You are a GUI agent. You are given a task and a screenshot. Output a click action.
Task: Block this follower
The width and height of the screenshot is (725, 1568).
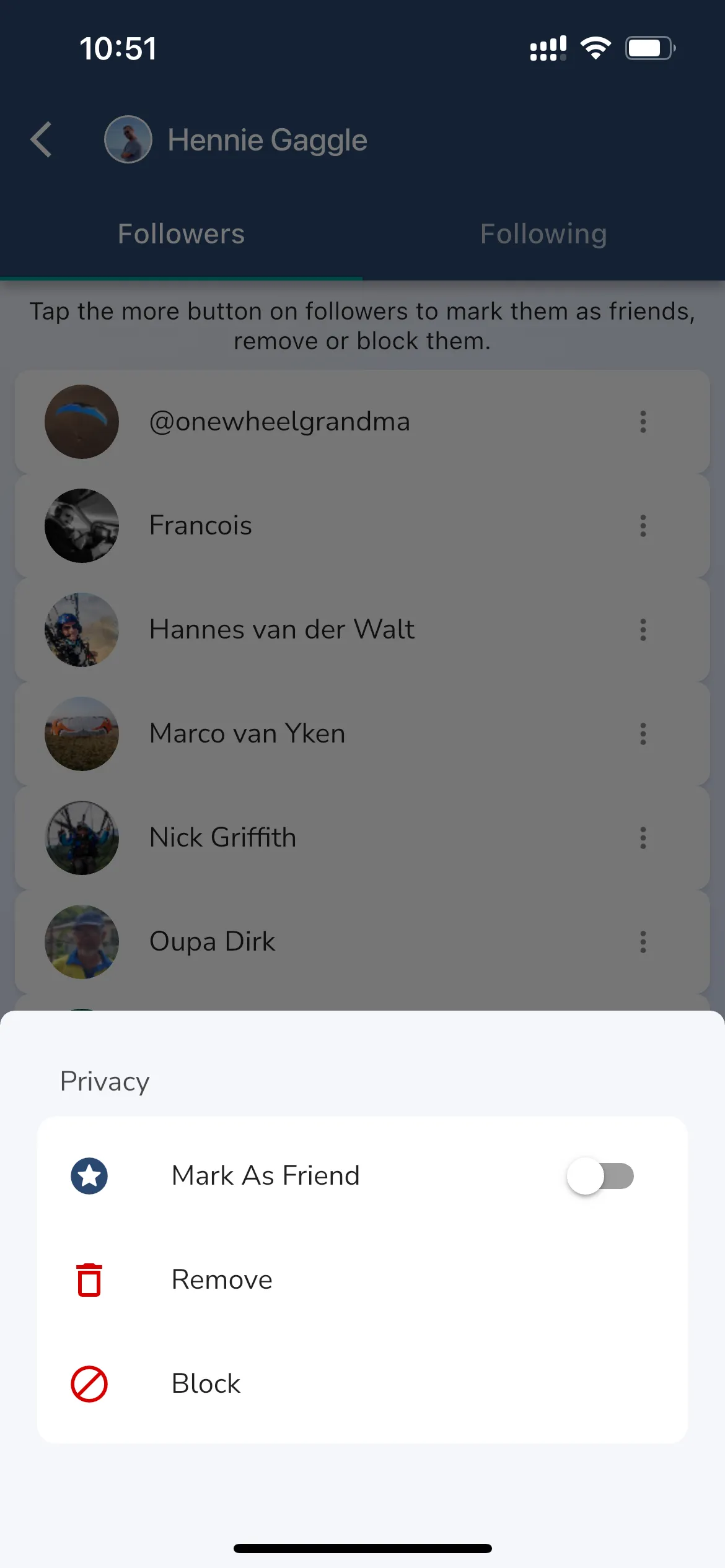(206, 1384)
